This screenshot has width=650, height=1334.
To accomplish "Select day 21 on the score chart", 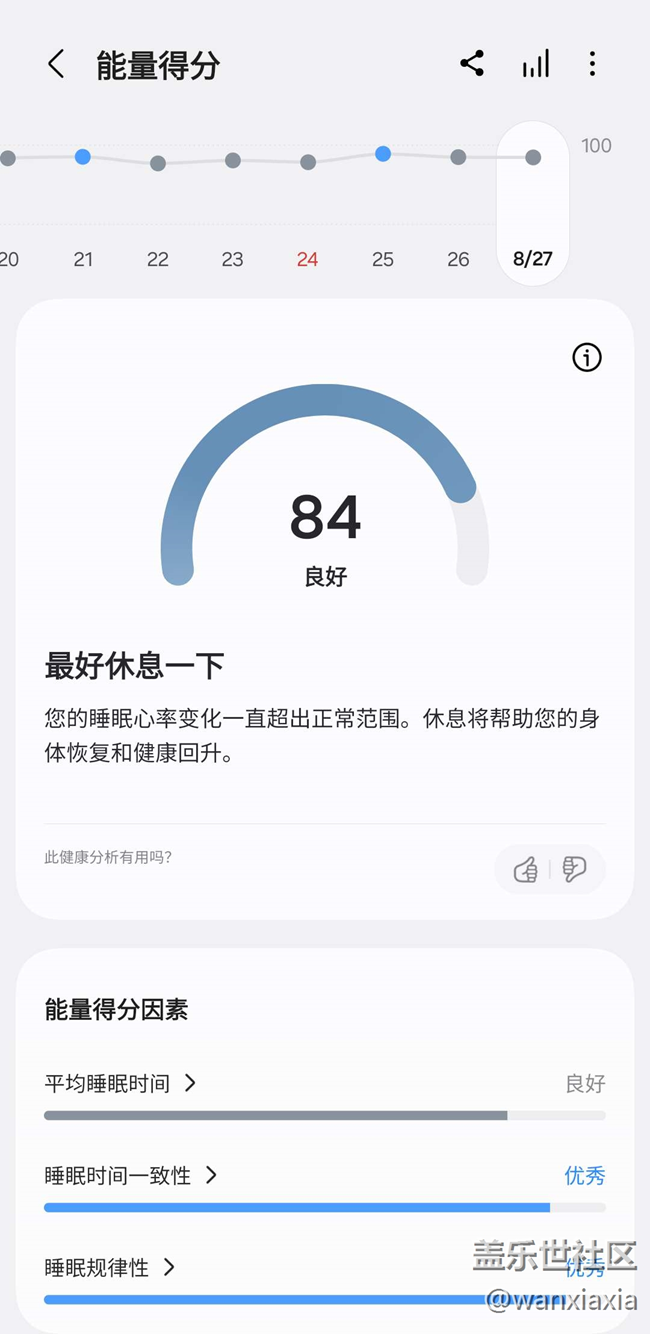I will (x=83, y=205).
